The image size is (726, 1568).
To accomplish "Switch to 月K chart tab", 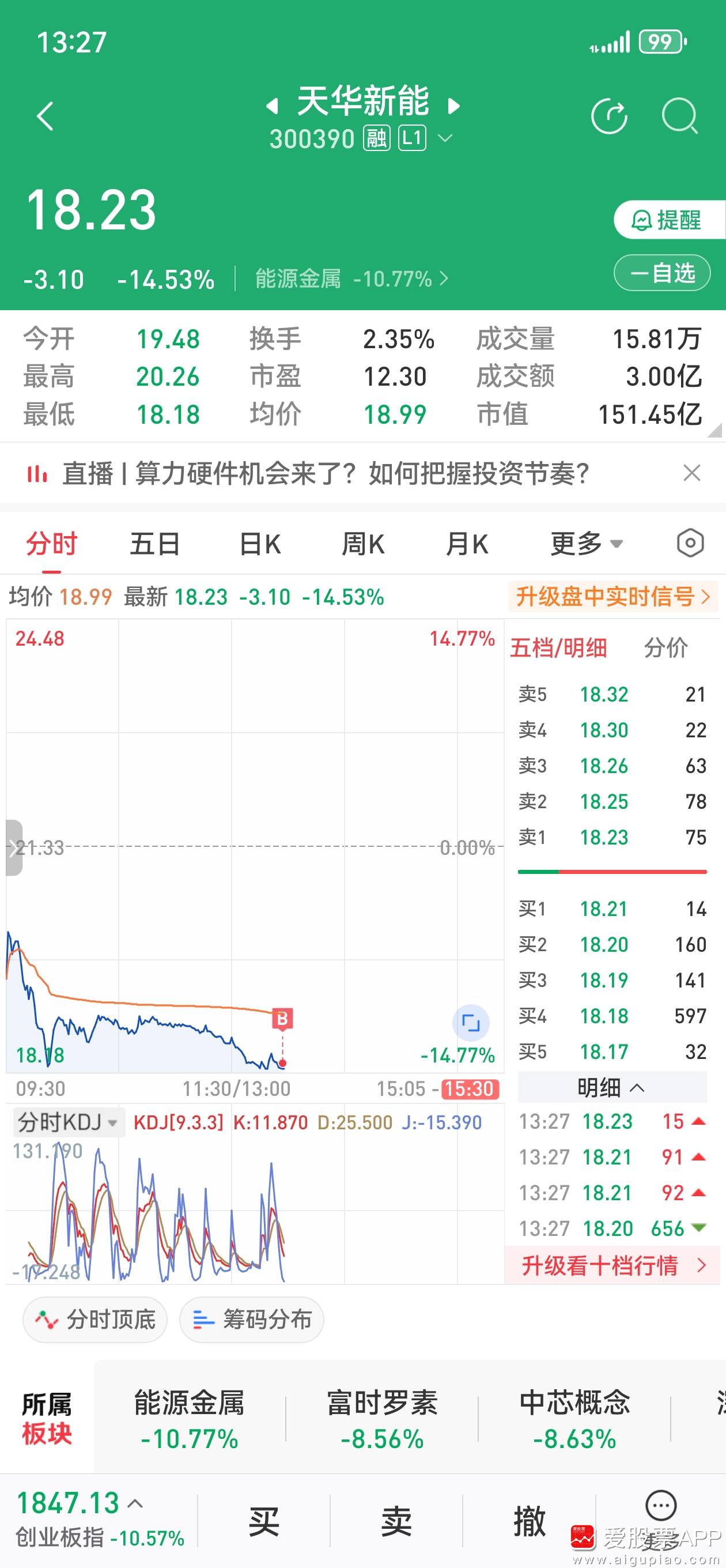I will (x=467, y=544).
